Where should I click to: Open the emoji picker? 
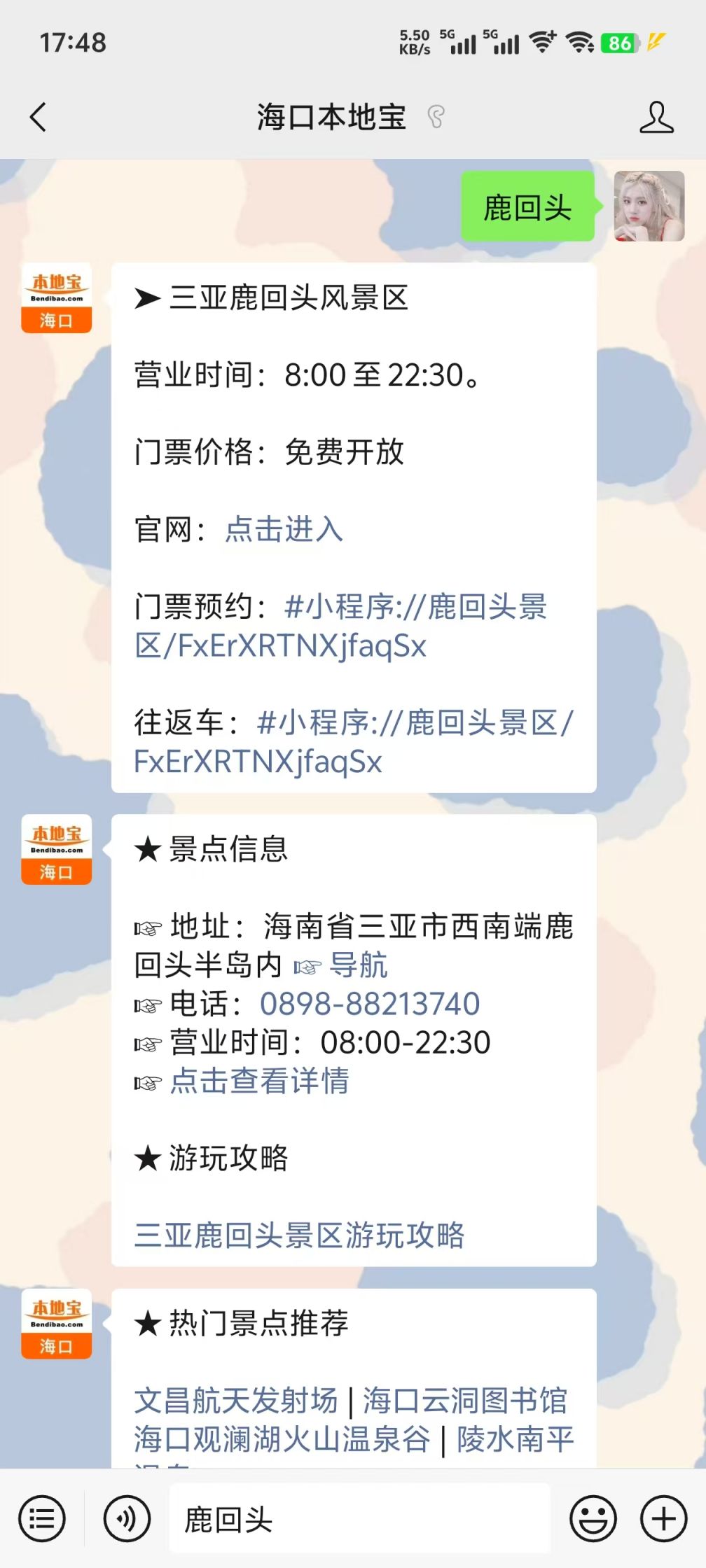(x=593, y=1519)
